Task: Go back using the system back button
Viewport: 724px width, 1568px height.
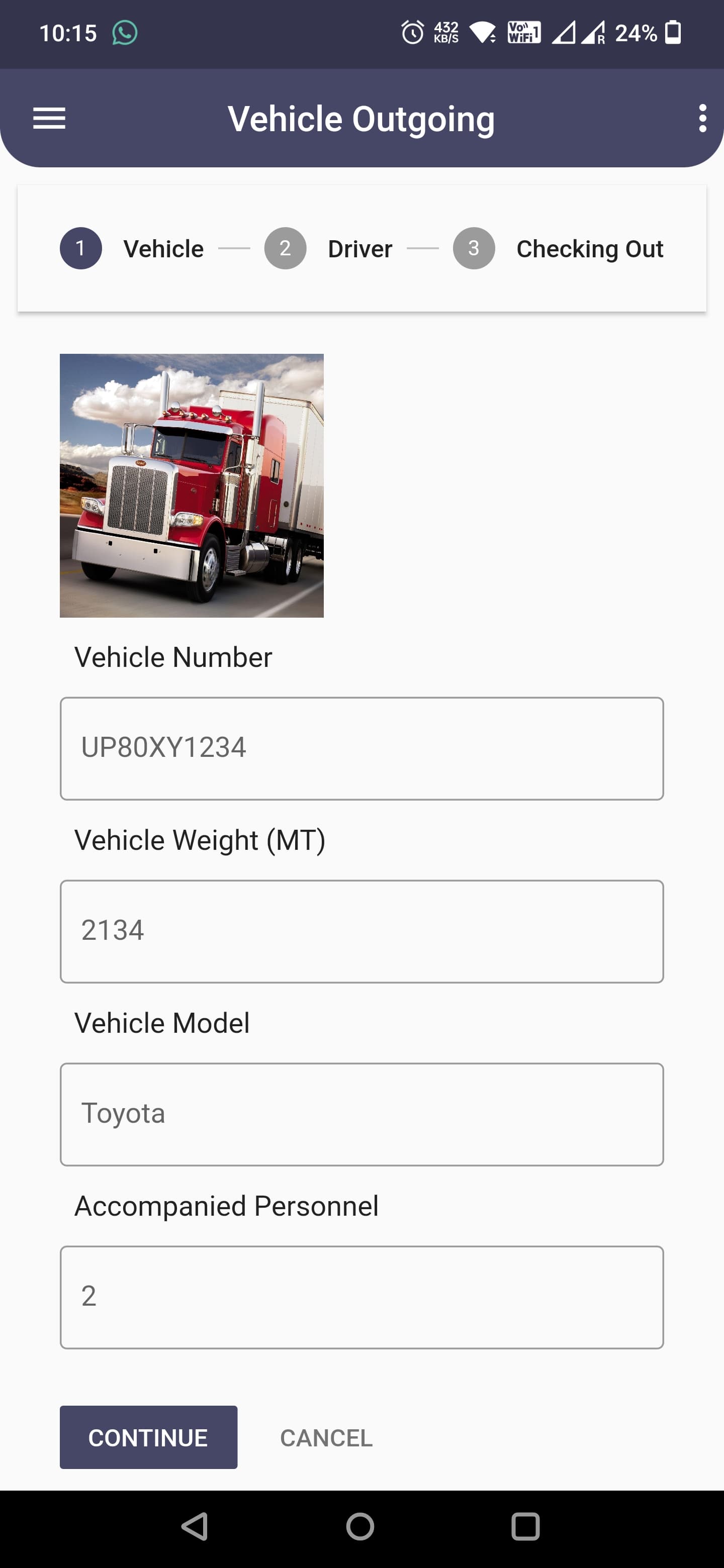Action: point(195,1527)
